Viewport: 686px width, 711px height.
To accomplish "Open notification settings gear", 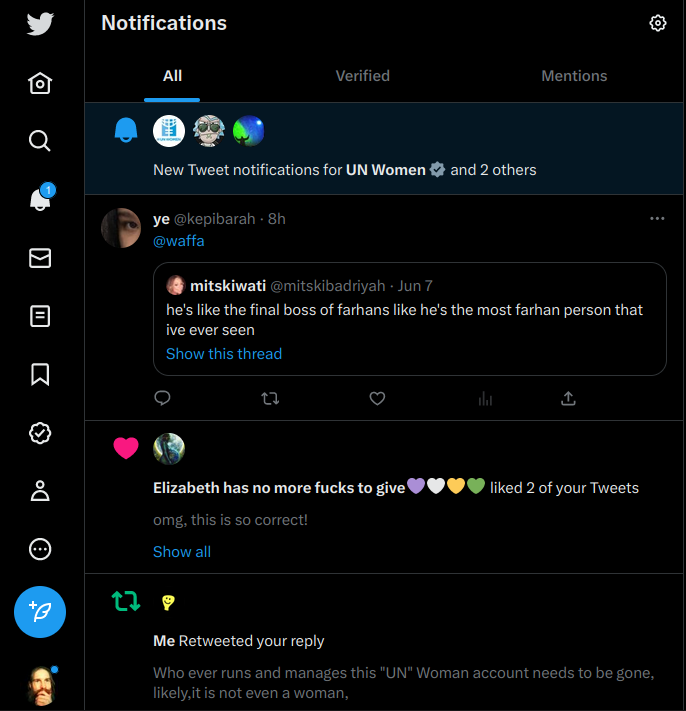I will [657, 23].
